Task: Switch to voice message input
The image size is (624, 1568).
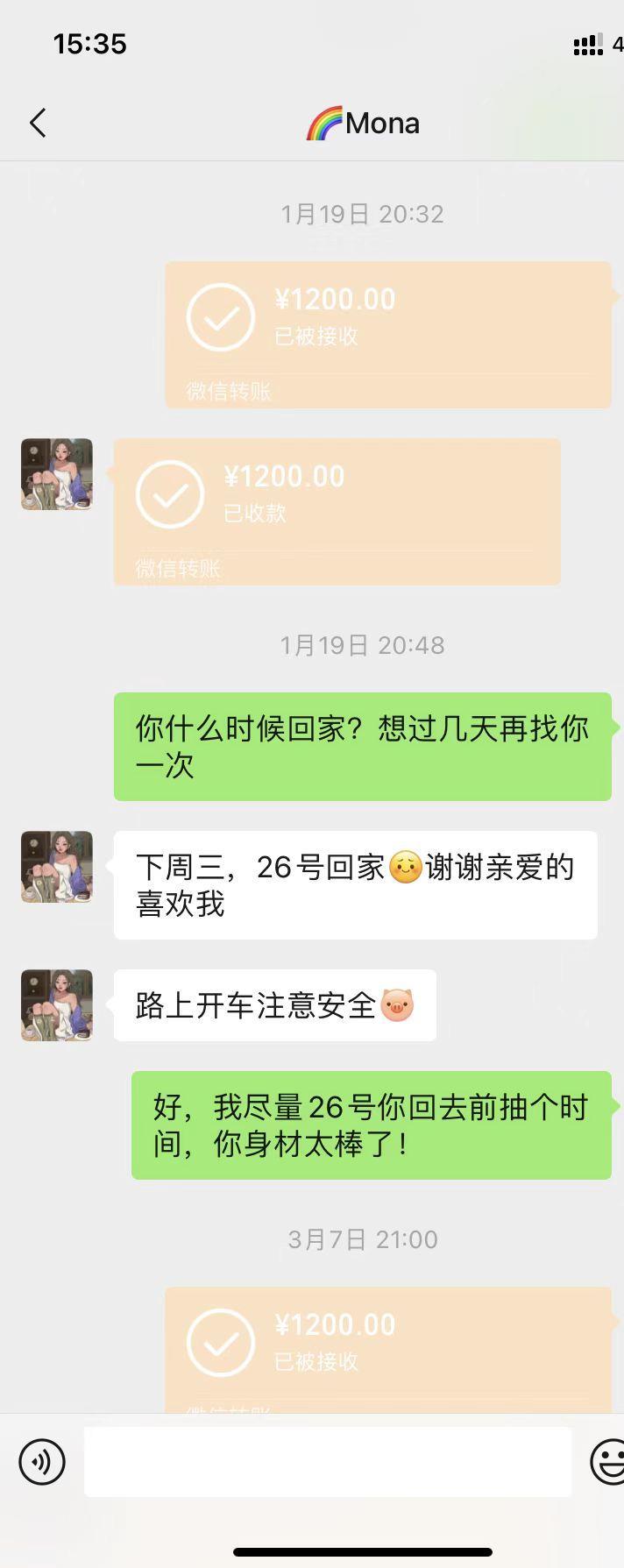Action: pyautogui.click(x=42, y=1461)
